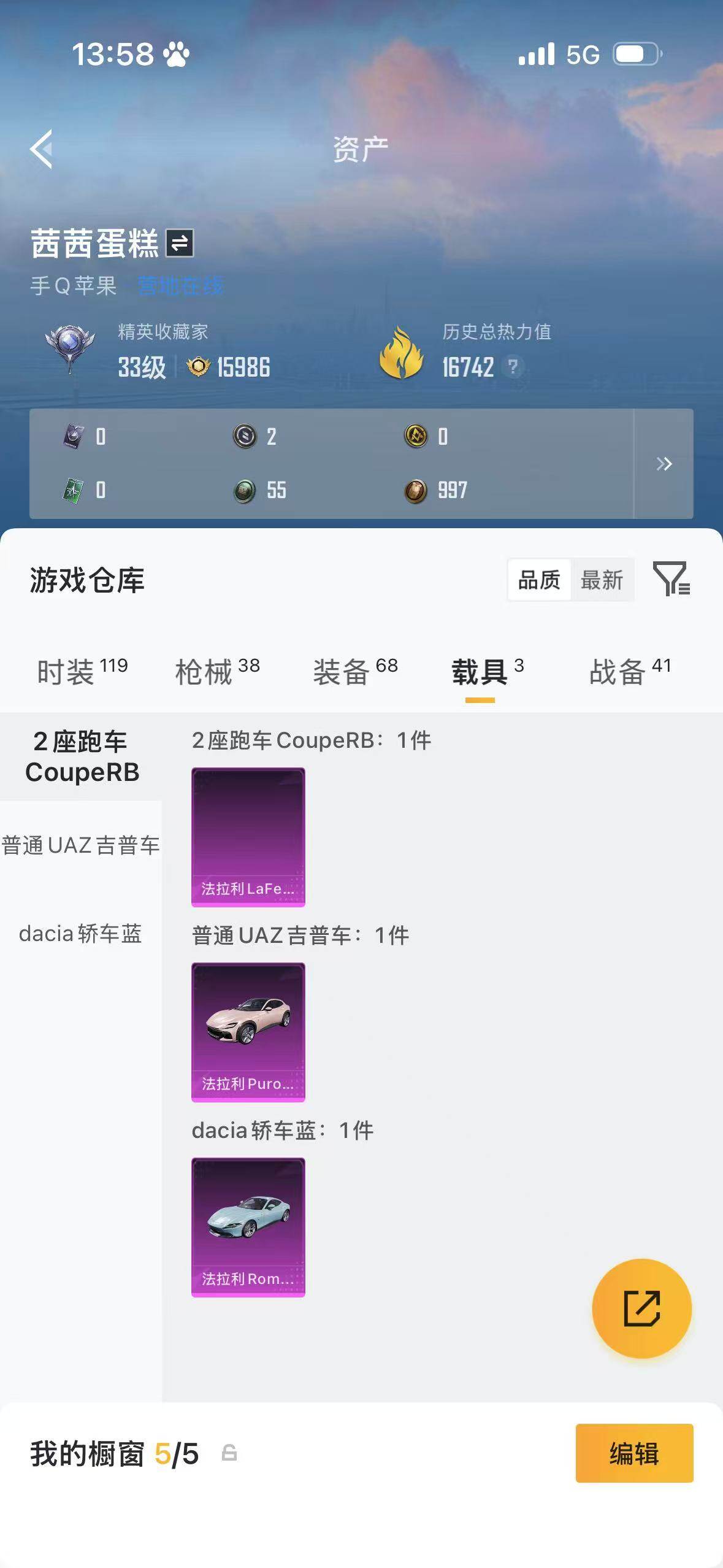The image size is (723, 1568).
Task: Open the 法拉利Roma vehicle thumbnail
Action: pos(248,1228)
